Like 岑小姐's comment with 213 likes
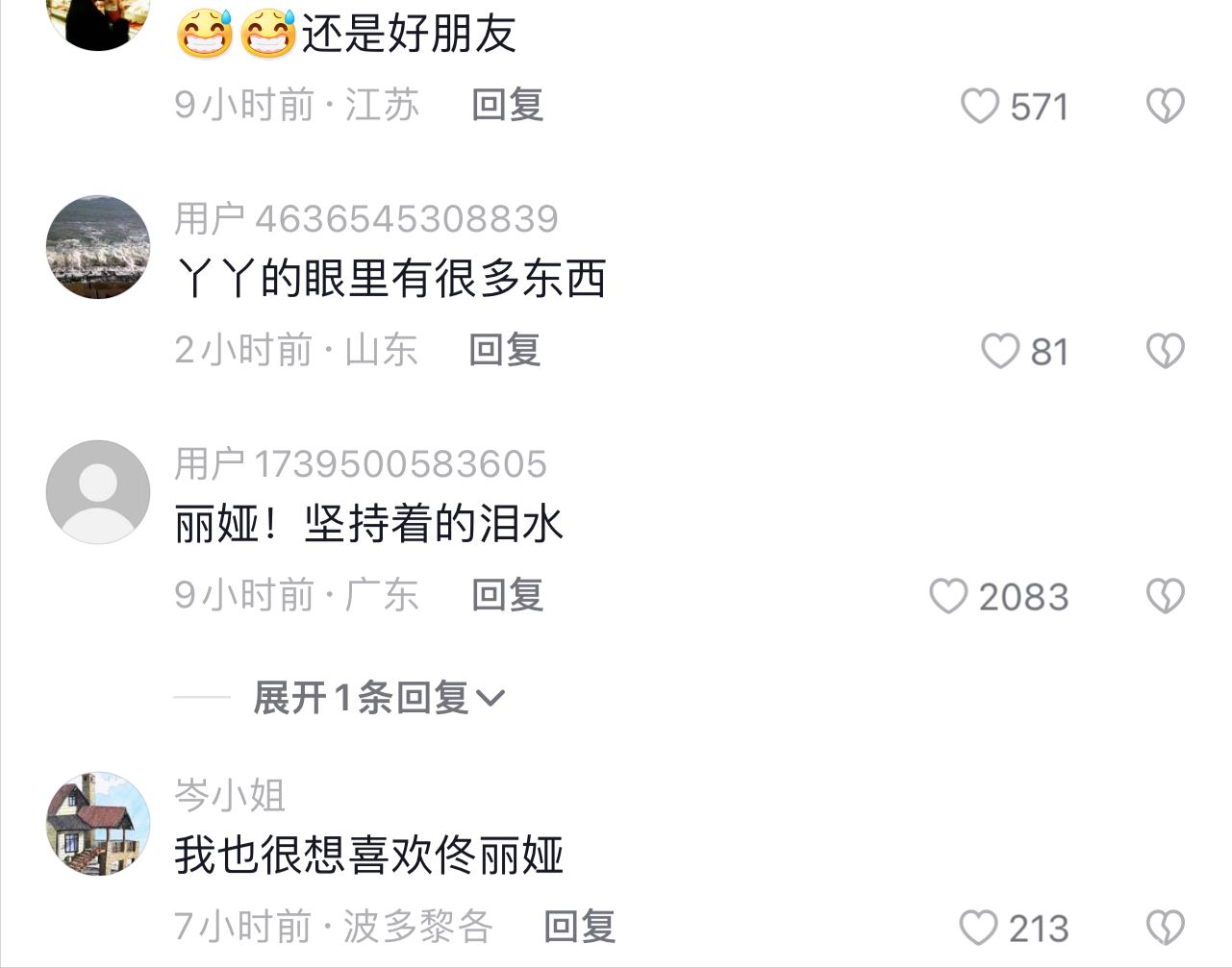This screenshot has width=1232, height=968. tap(979, 928)
